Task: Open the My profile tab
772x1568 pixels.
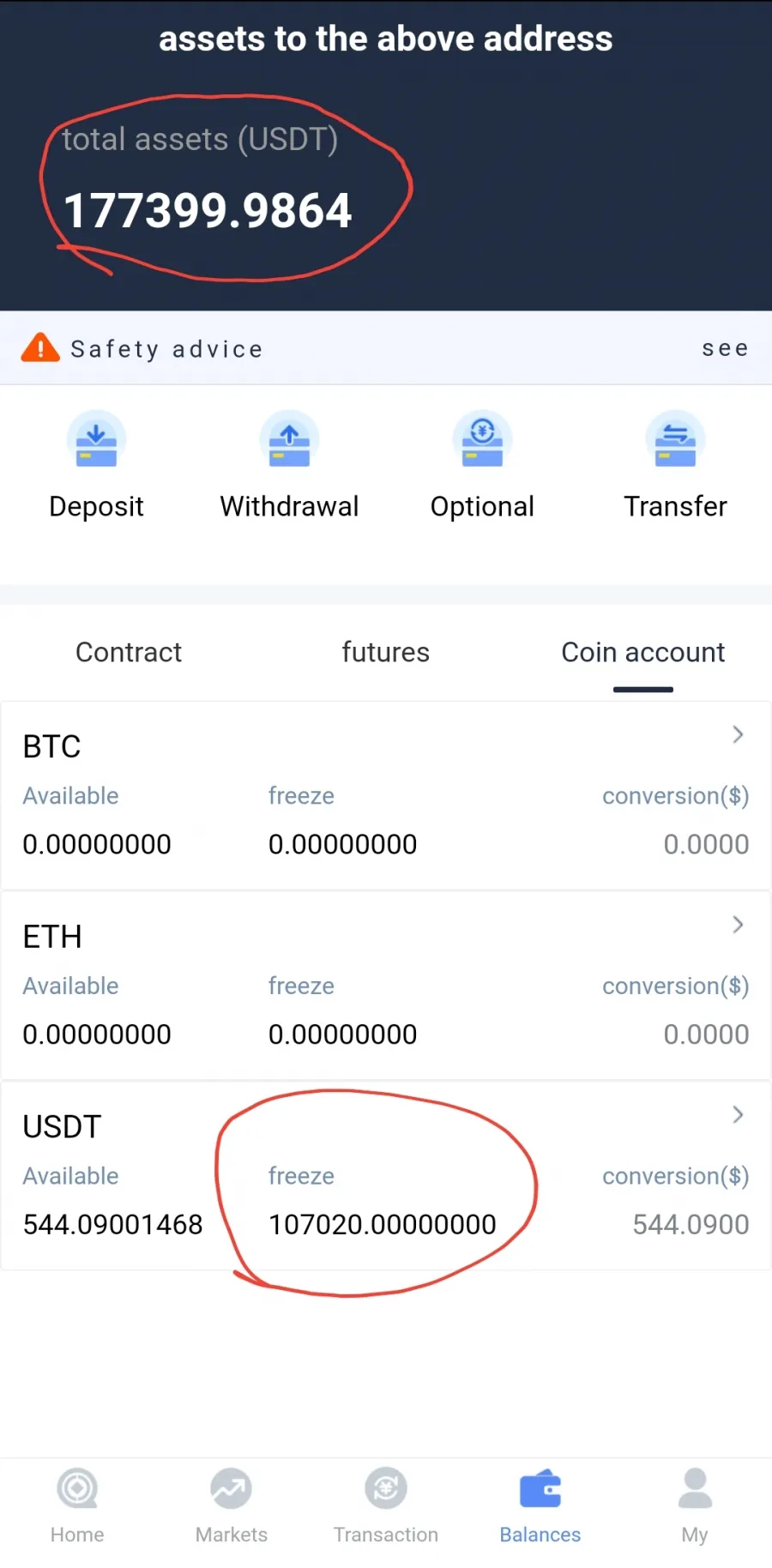Action: pyautogui.click(x=695, y=1505)
